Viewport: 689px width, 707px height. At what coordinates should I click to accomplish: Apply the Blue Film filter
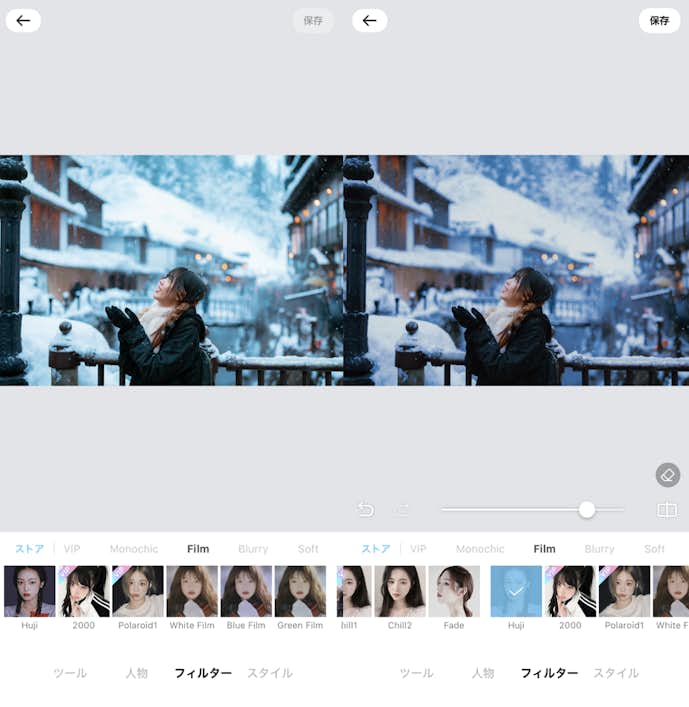246,591
